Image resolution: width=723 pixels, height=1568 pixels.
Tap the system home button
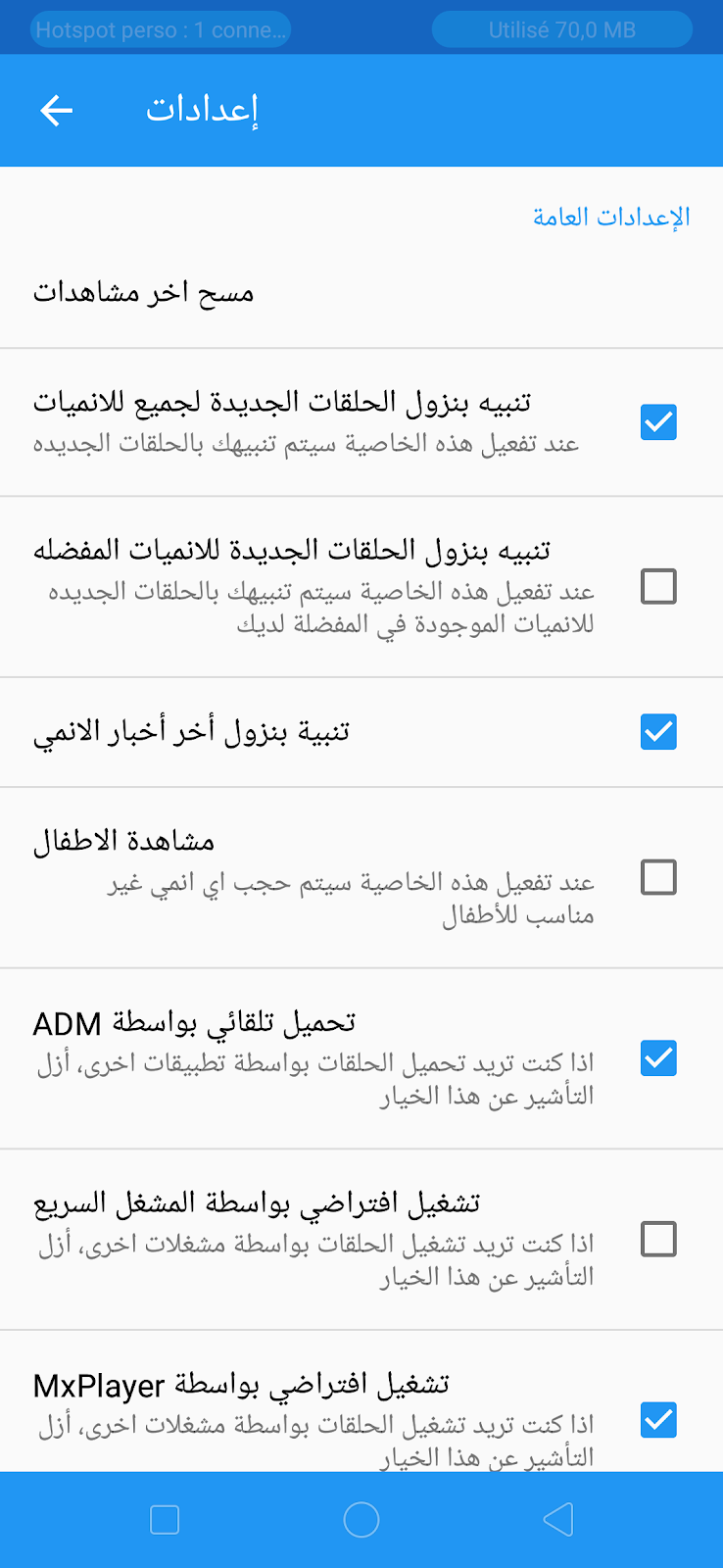361,1520
